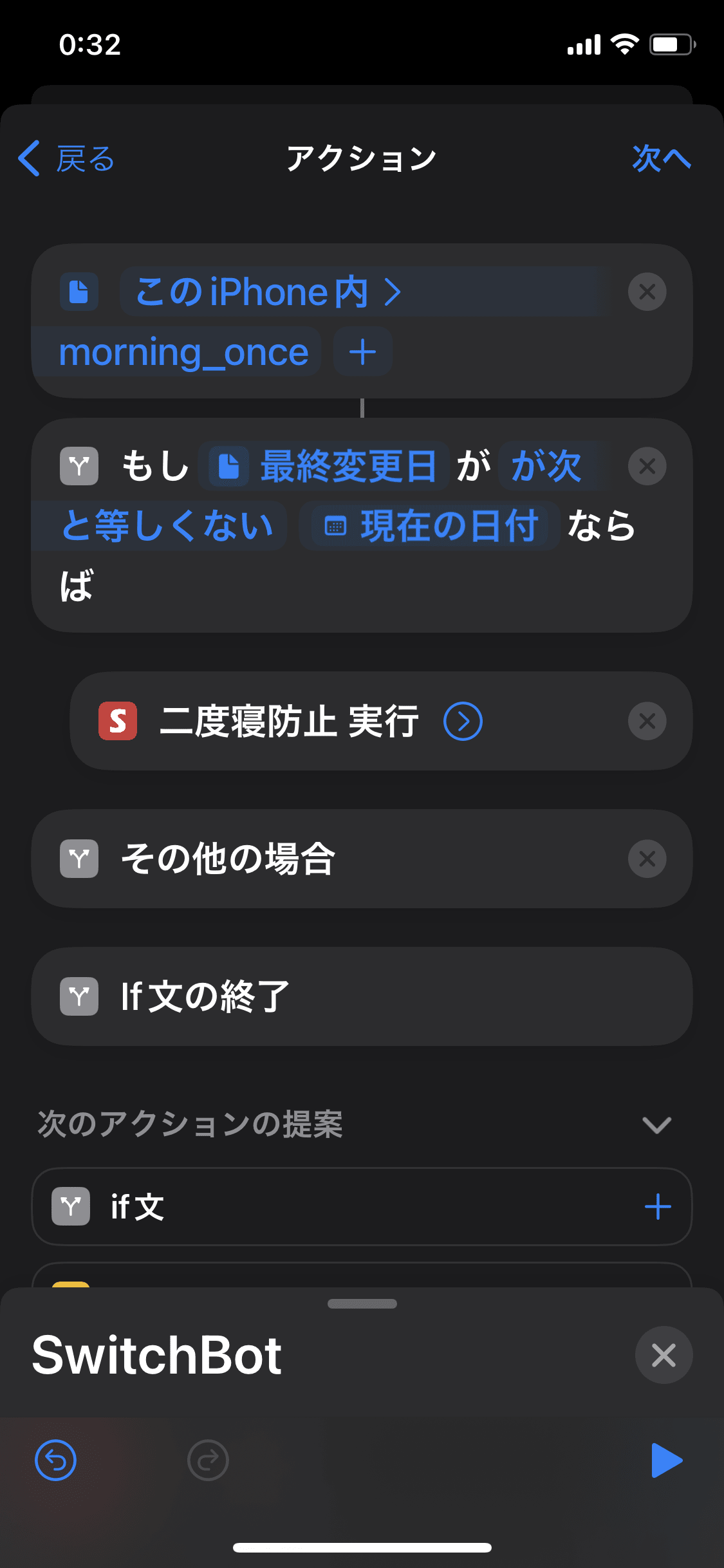The height and width of the screenshot is (1568, 724).
Task: Collapse 次のアクションの提案 section
Action: 656,1125
